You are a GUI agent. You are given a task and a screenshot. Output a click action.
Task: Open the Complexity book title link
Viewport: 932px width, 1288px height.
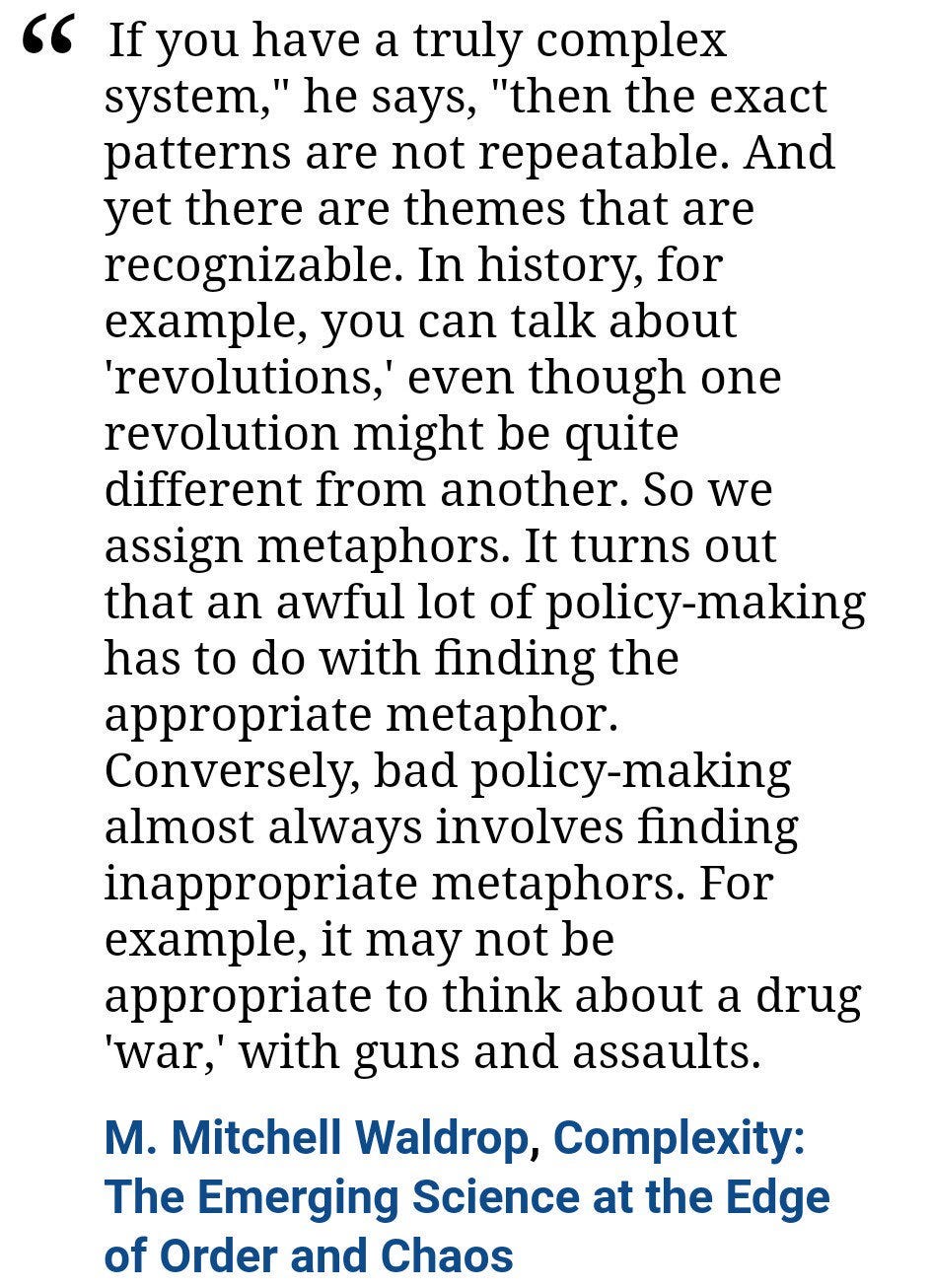tap(466, 1197)
